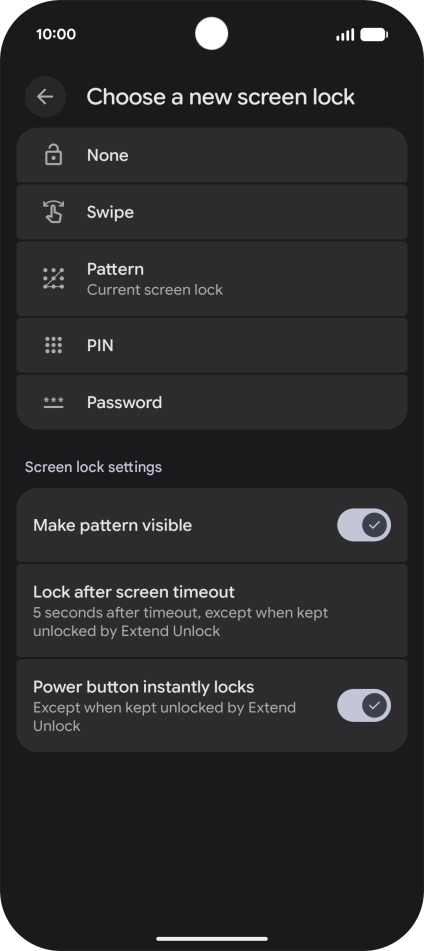This screenshot has height=951, width=424.
Task: Pick PIN as the new screen lock
Action: tap(212, 346)
